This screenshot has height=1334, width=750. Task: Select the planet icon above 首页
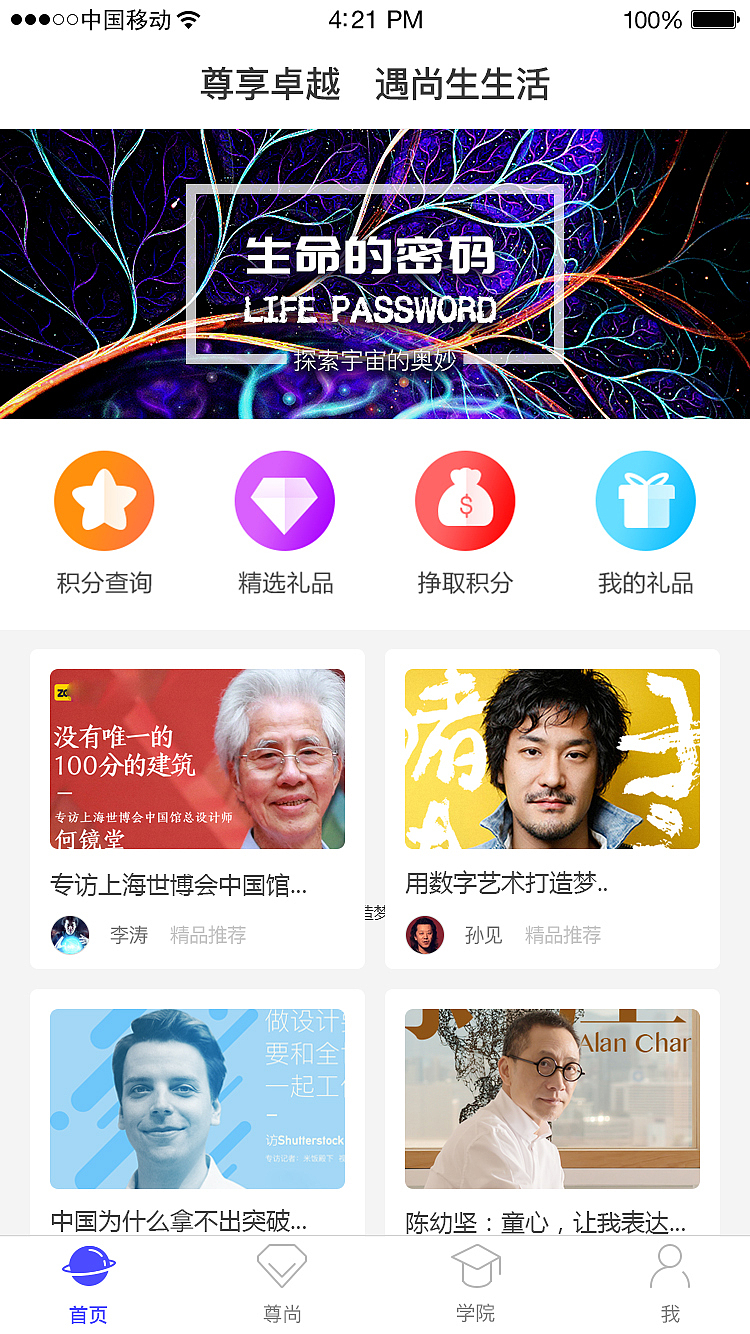88,1265
